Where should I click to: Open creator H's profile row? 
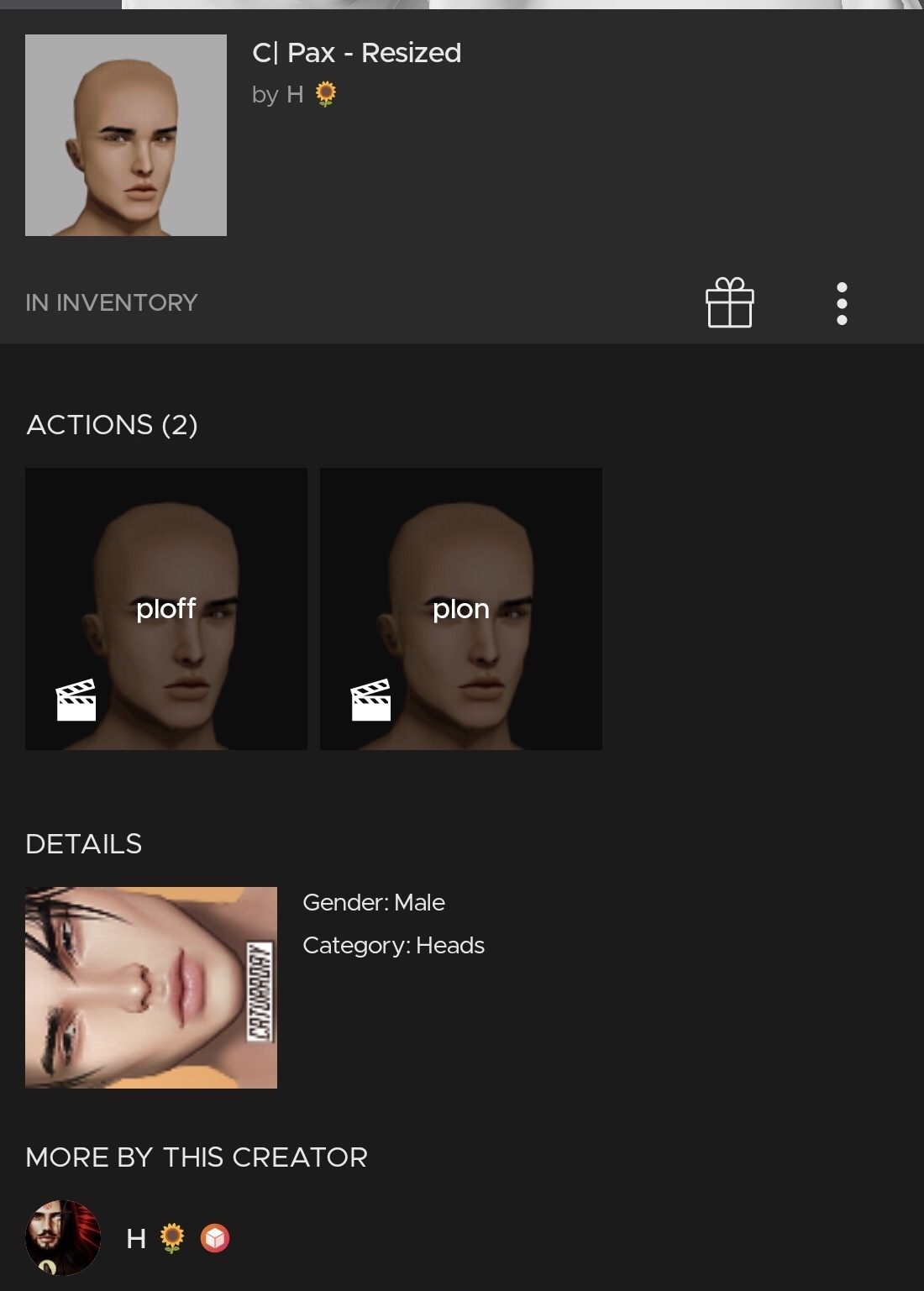click(x=134, y=1237)
